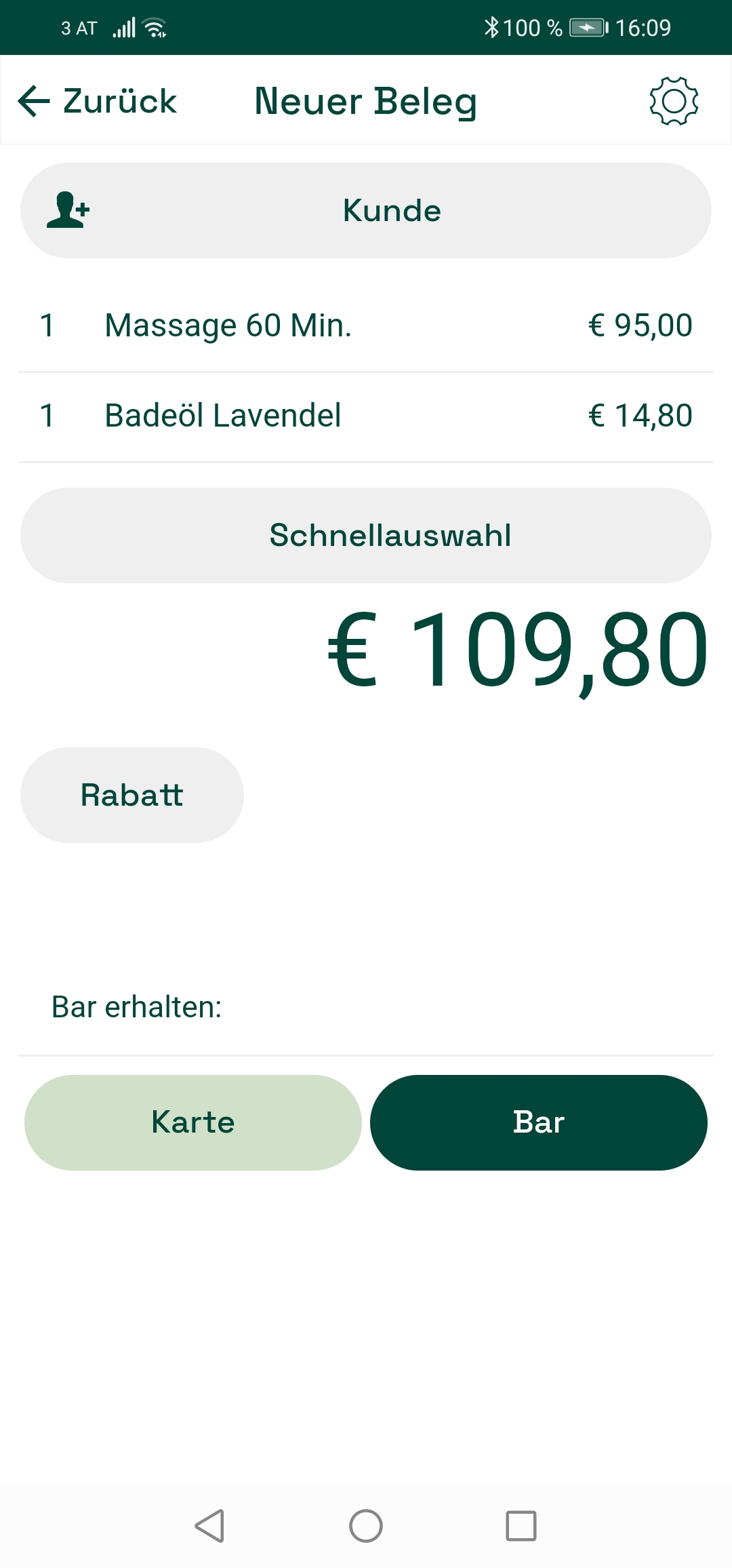Open the Rabatt options
Screen dimensions: 732x1568
(131, 794)
